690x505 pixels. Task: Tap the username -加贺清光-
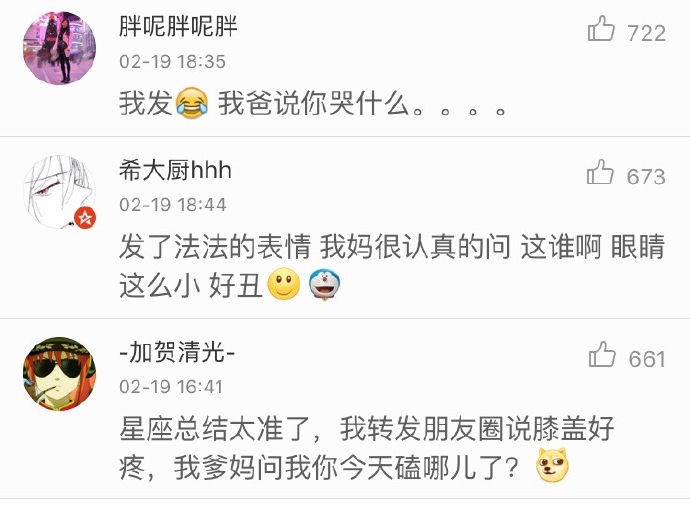(x=177, y=353)
